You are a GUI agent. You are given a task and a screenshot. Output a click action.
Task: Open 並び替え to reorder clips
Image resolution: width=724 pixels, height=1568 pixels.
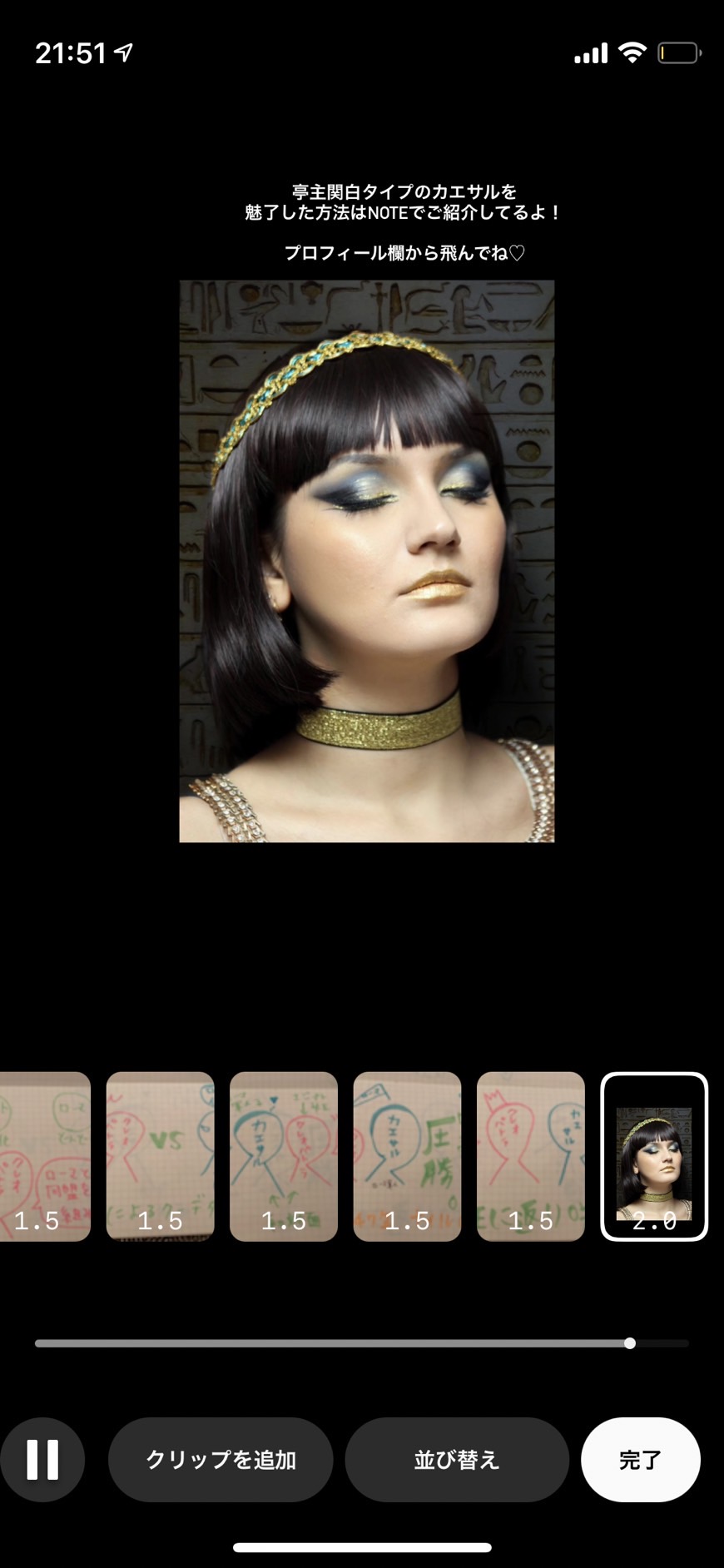[x=457, y=1460]
